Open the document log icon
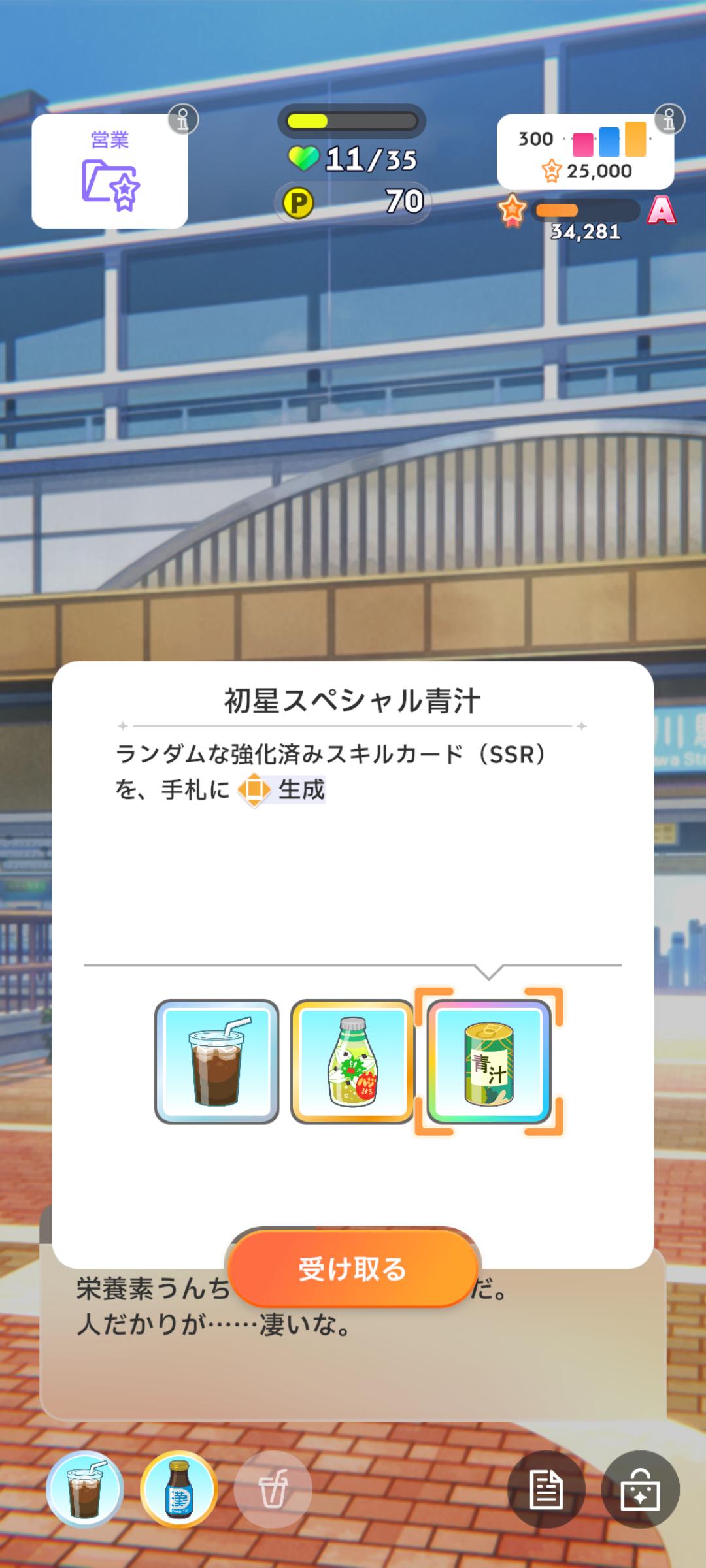The image size is (706, 1568). coord(546,1490)
